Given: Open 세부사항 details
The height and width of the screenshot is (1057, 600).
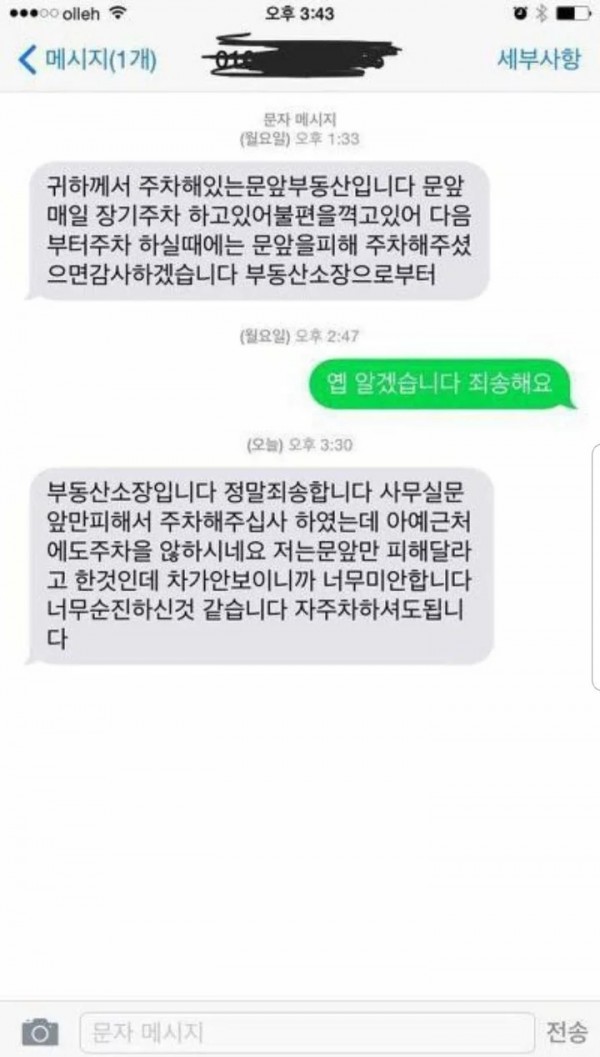Looking at the screenshot, I should pyautogui.click(x=538, y=58).
